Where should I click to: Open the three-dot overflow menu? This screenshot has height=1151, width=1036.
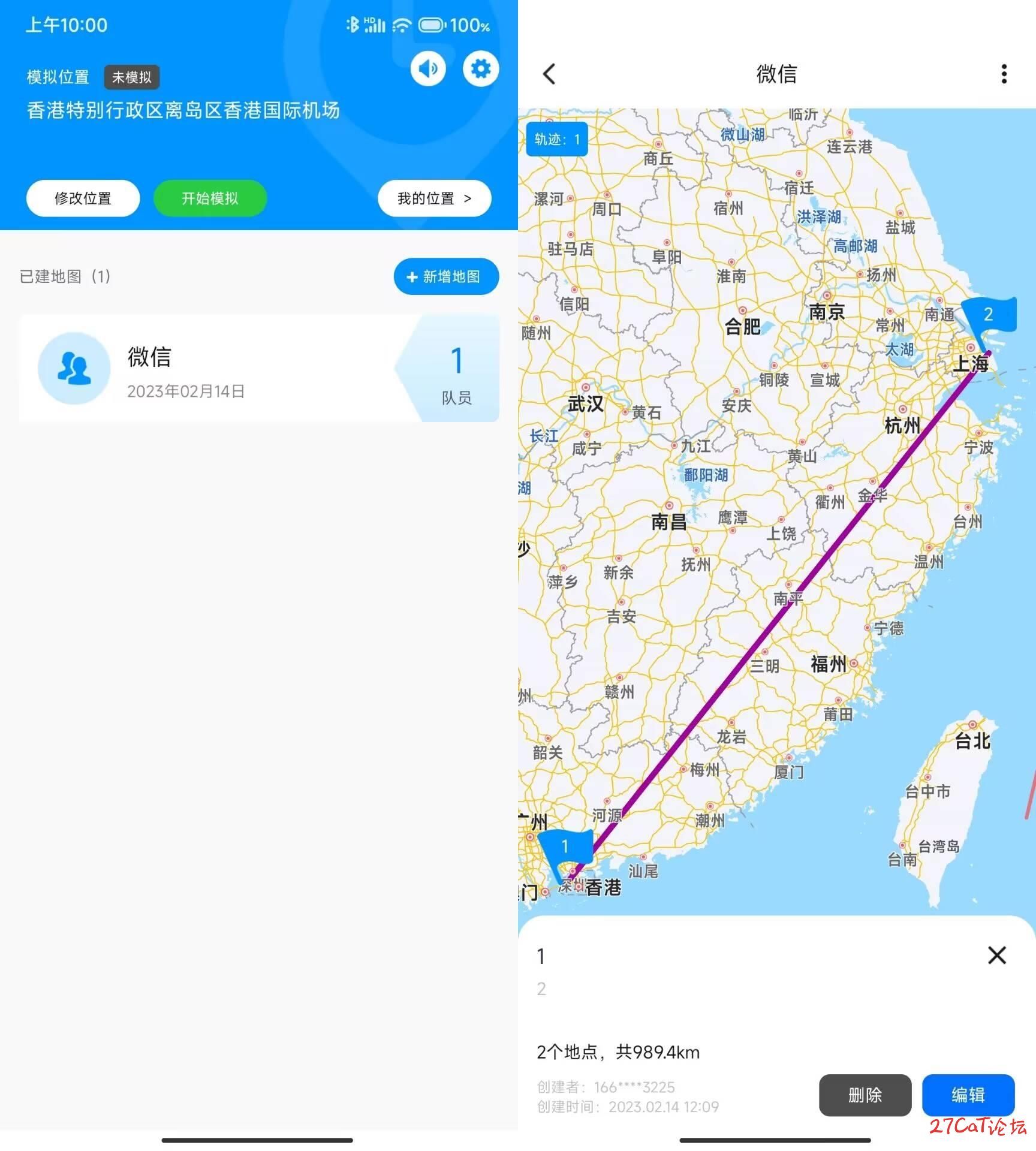[1004, 74]
